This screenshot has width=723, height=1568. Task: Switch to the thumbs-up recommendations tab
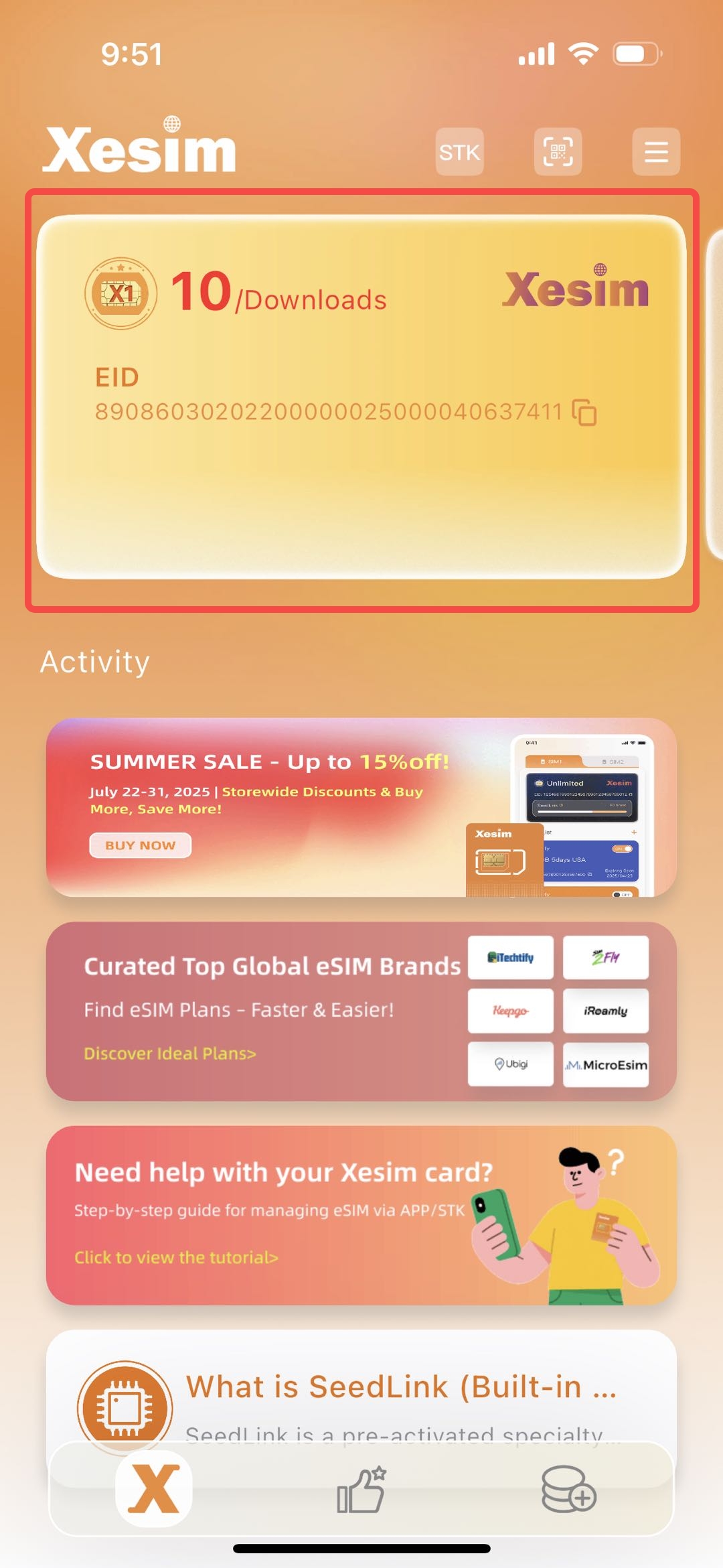pos(361,1490)
